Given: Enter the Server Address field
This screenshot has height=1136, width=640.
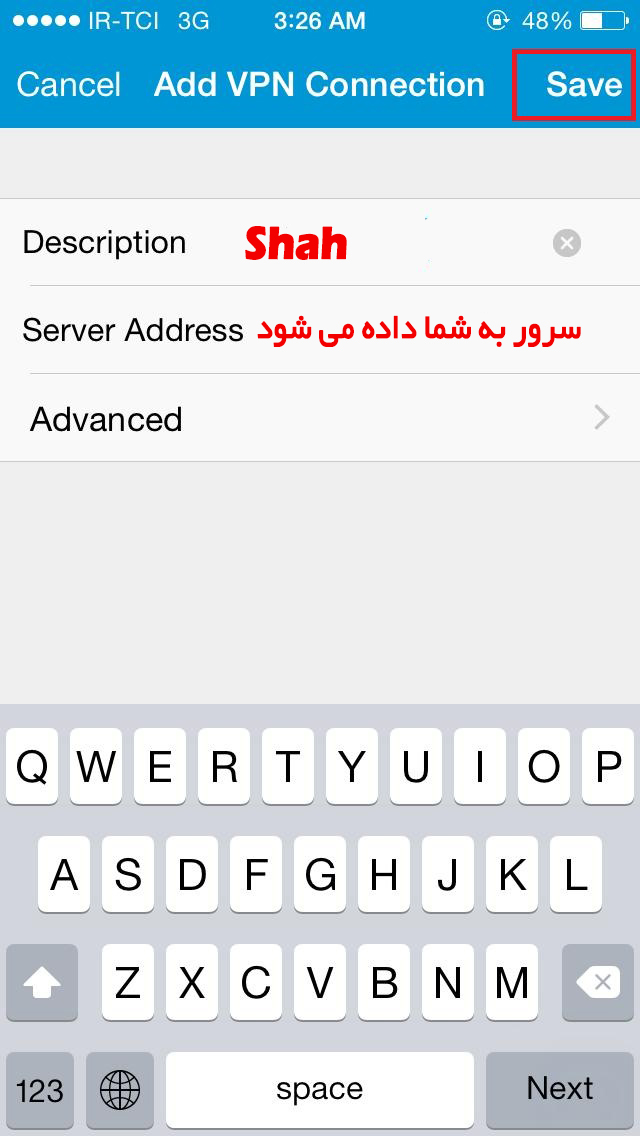Looking at the screenshot, I should coord(420,330).
